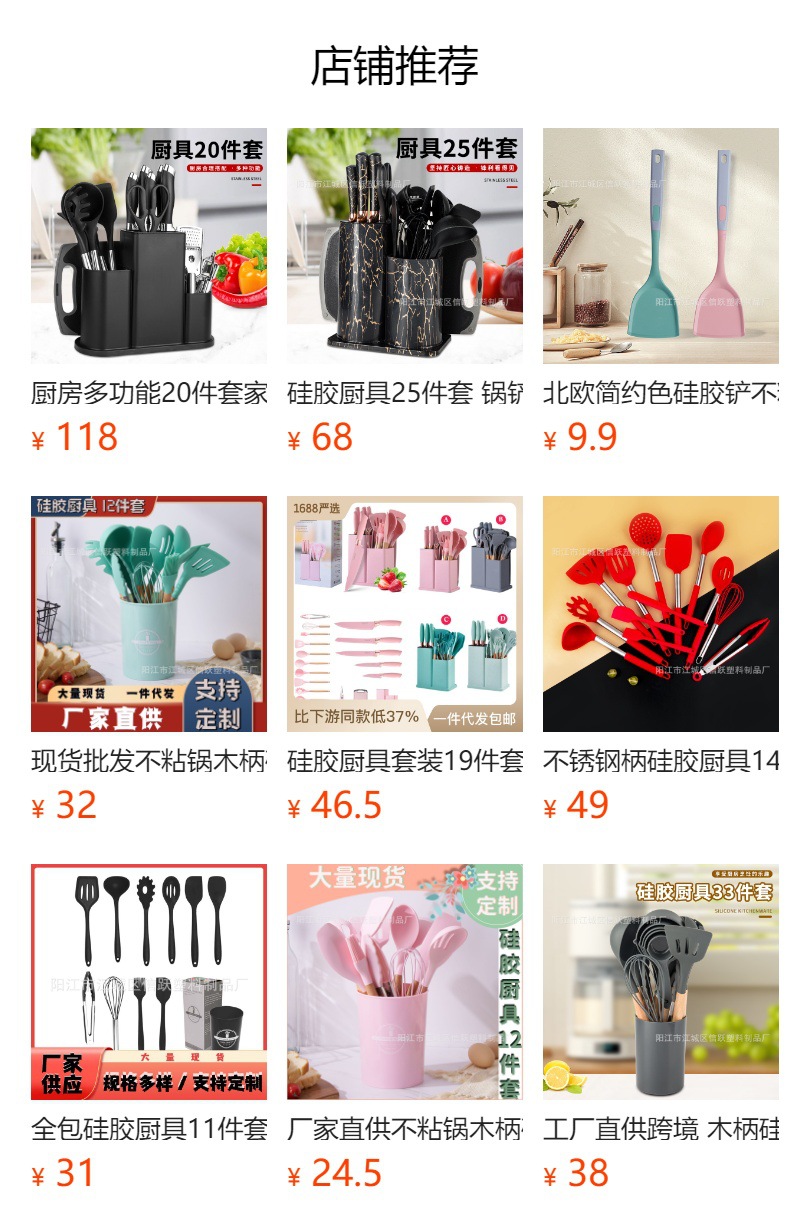View the red 不锈钢柄硅胶厨具14 set

point(661,614)
